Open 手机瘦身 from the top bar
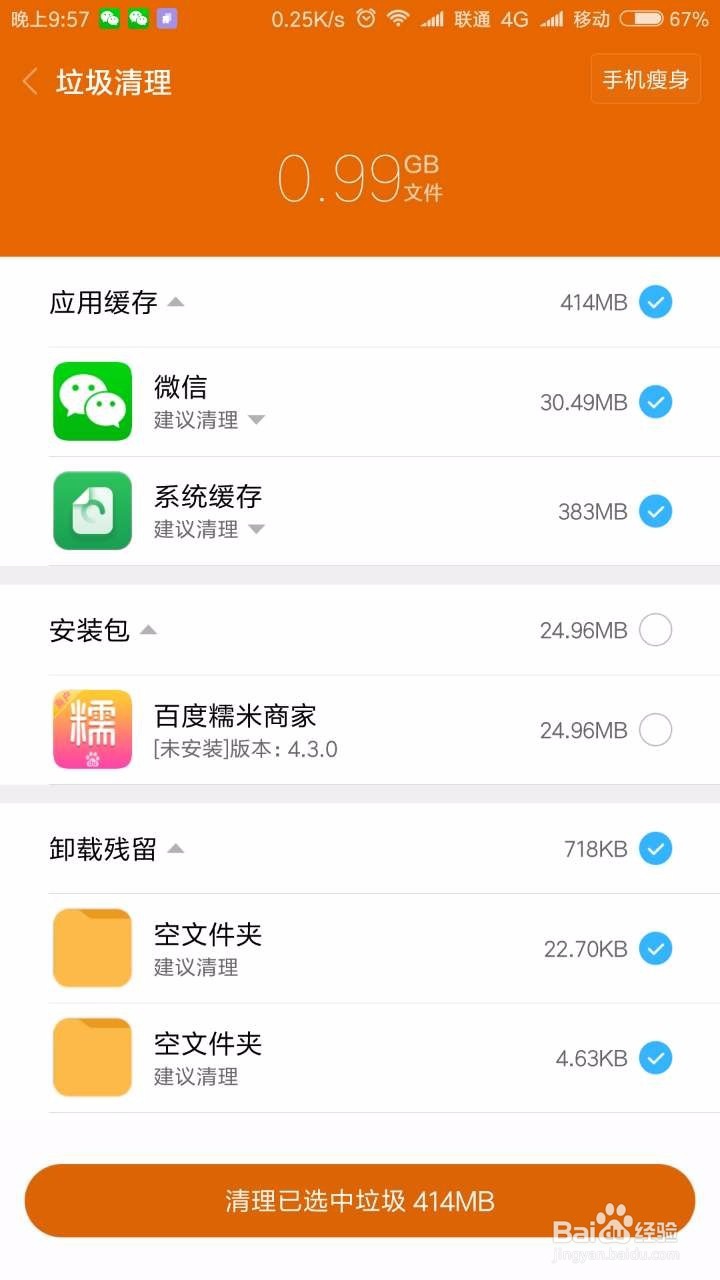 click(646, 79)
